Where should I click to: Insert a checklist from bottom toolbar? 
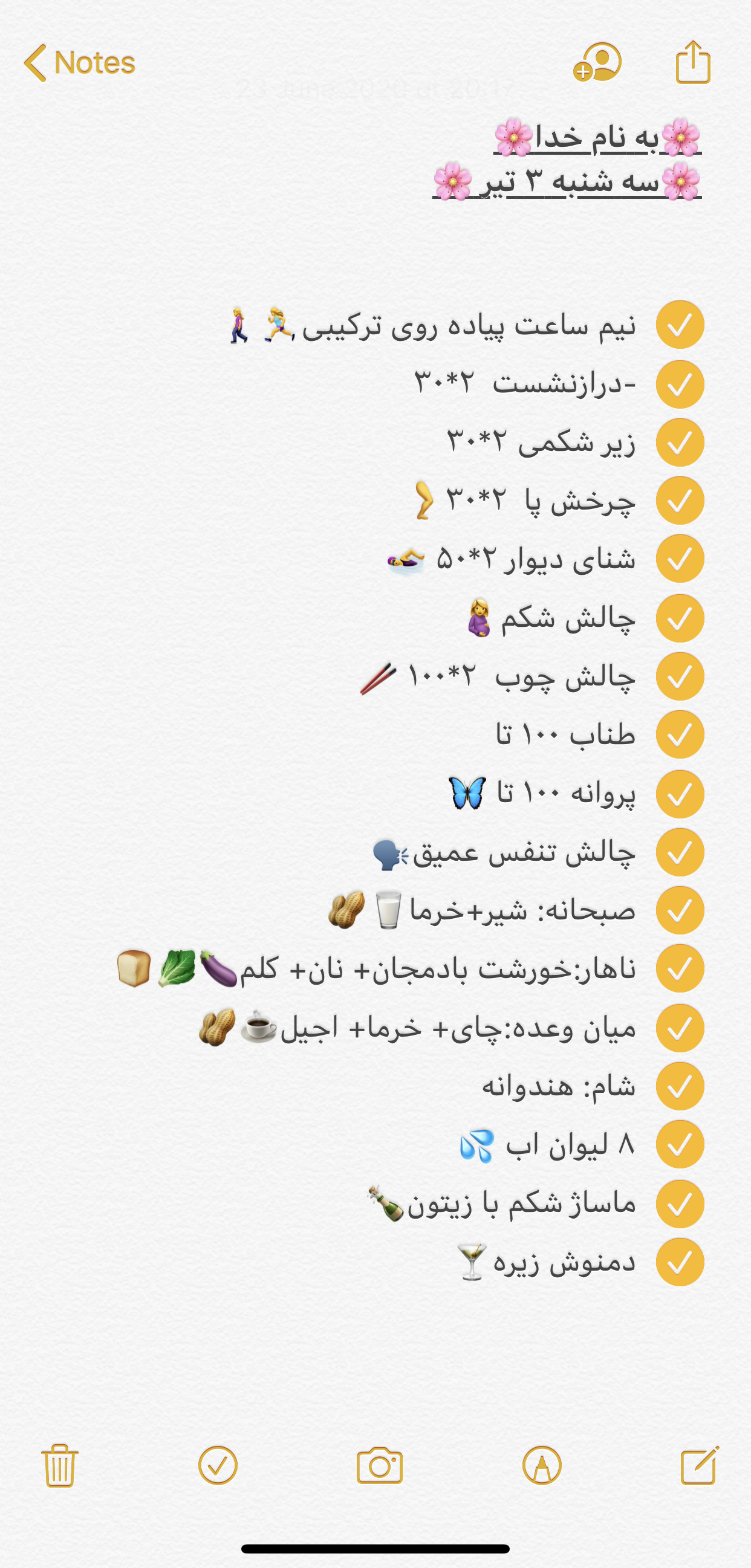(218, 1465)
